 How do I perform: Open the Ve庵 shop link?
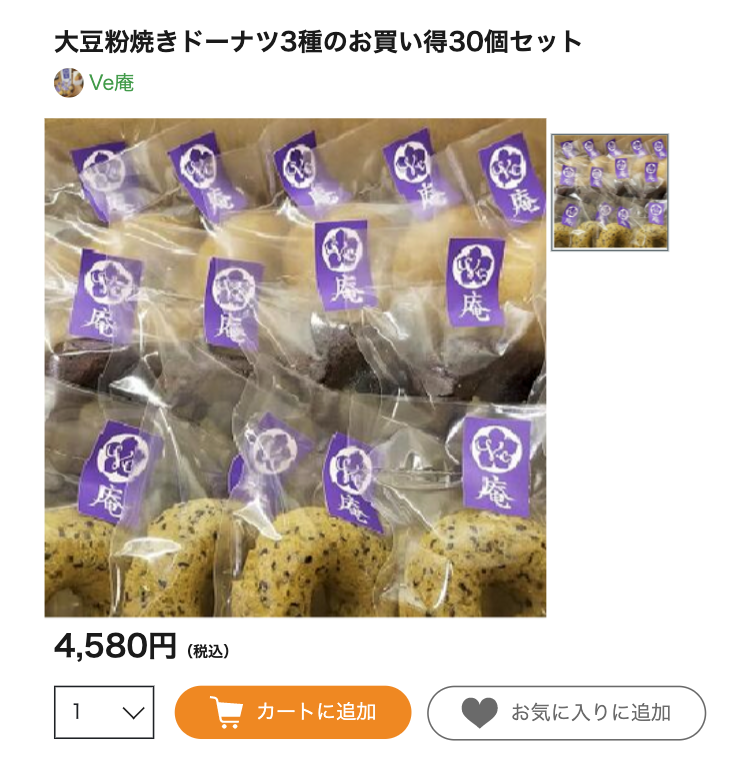111,83
